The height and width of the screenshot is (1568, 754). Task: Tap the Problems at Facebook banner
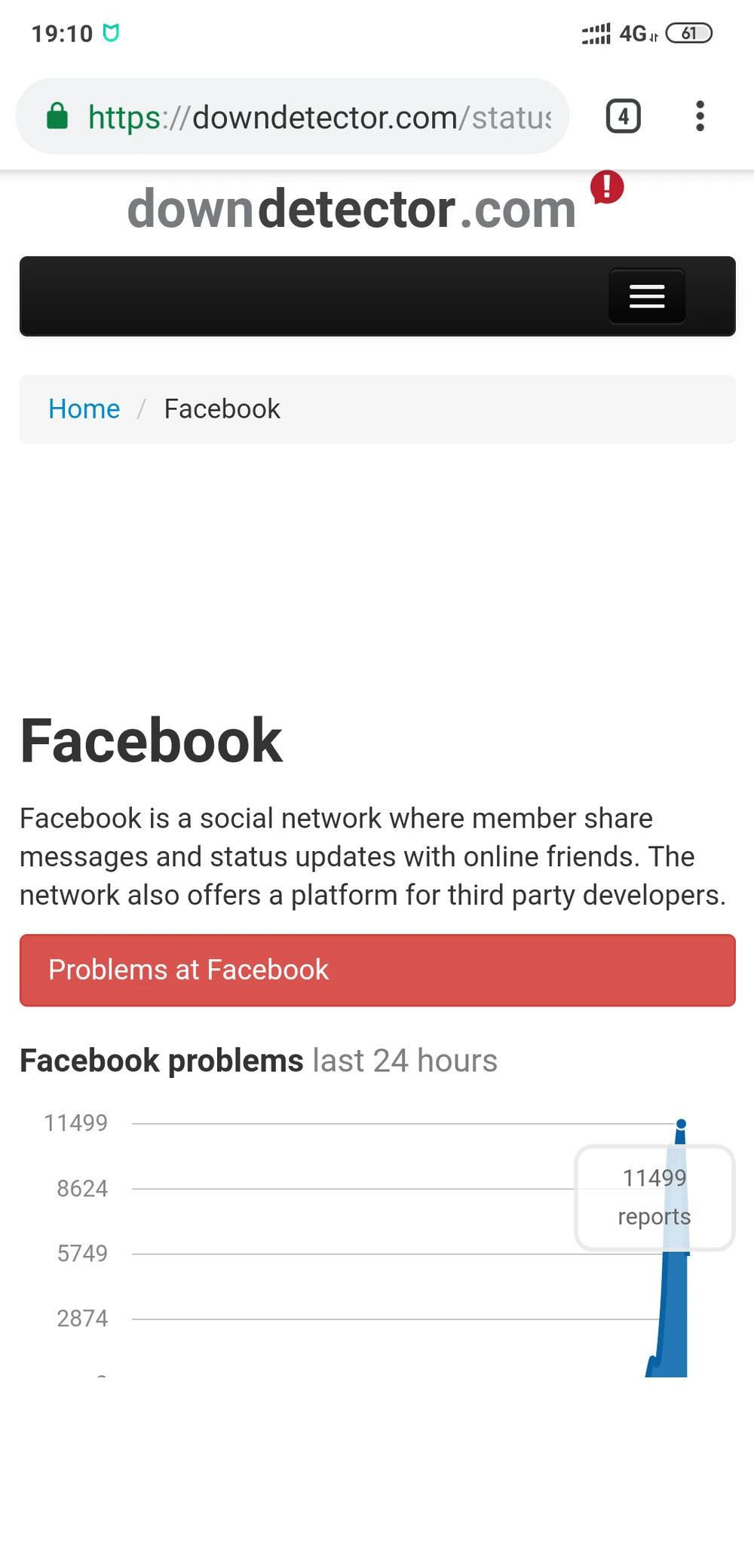(x=377, y=970)
